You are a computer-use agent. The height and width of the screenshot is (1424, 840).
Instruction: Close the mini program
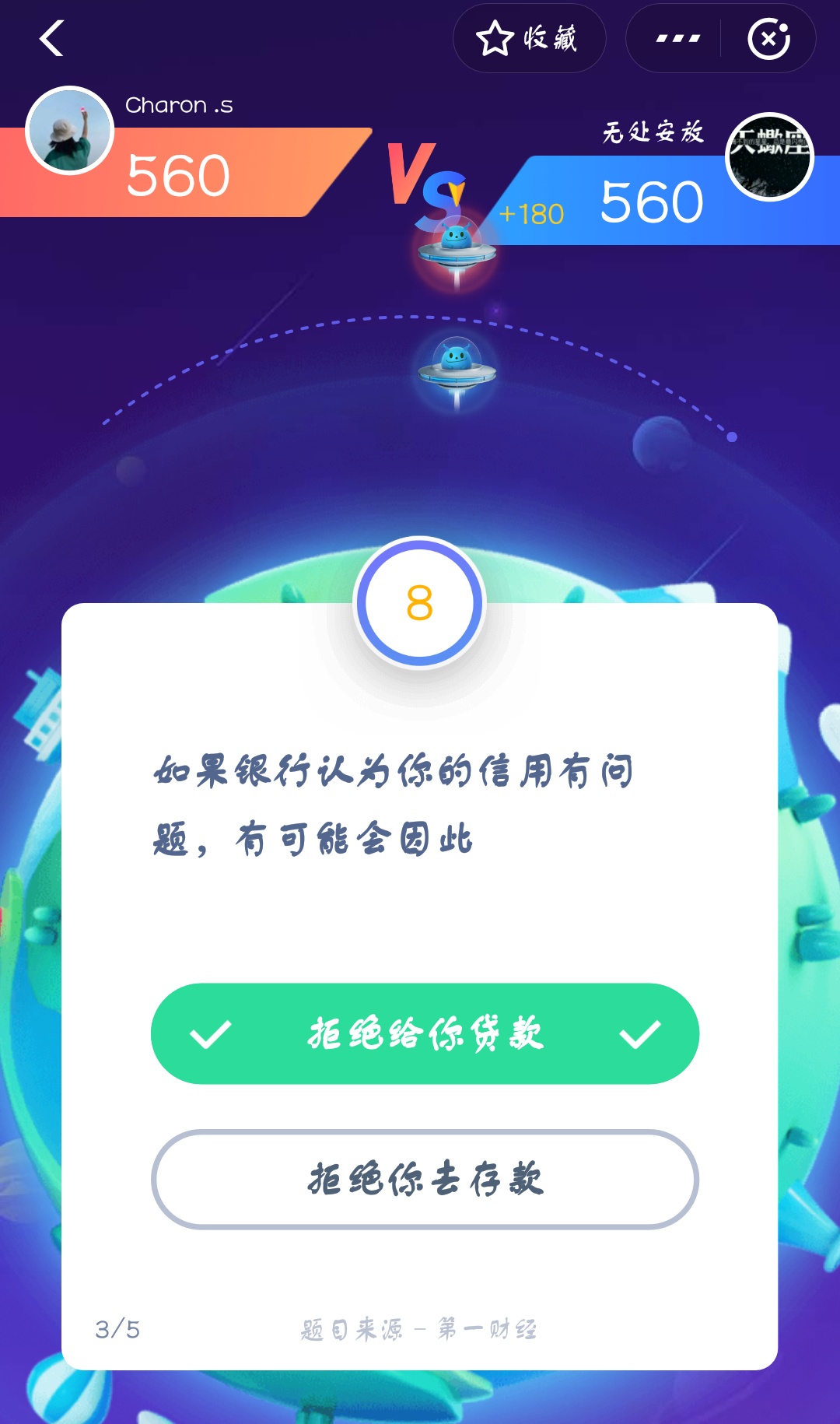click(768, 38)
